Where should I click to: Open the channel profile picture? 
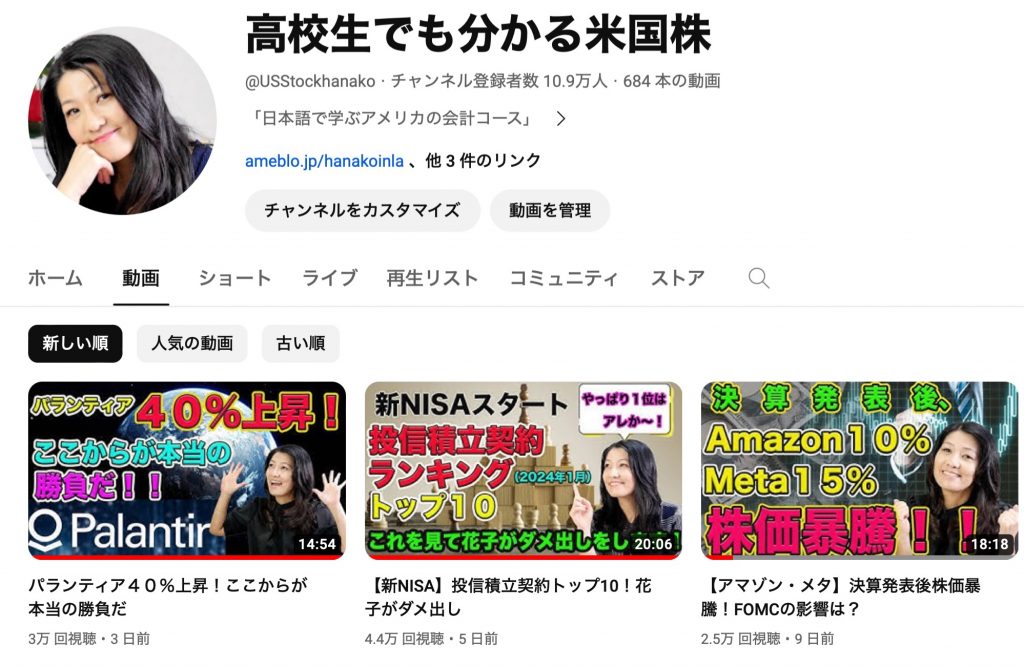point(122,121)
